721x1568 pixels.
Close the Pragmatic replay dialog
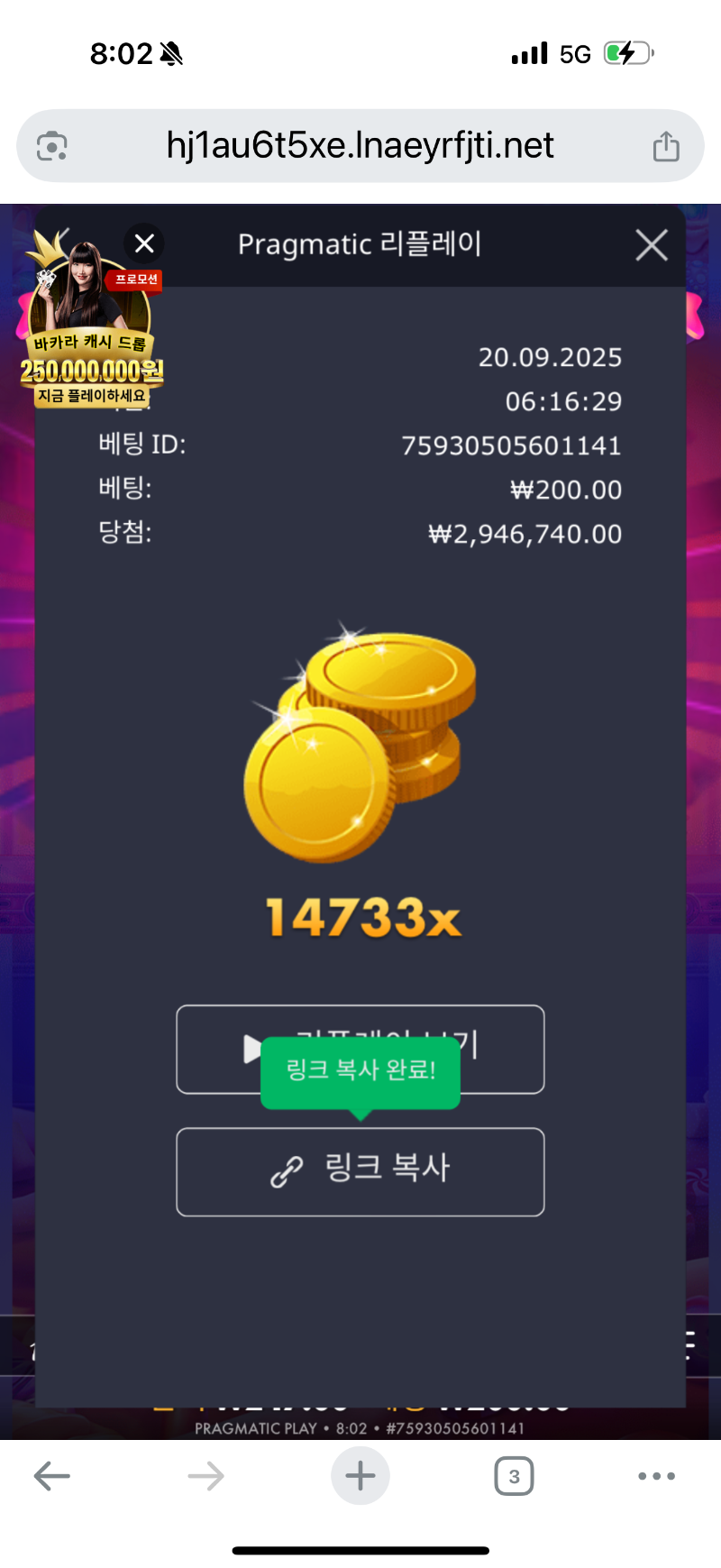tap(651, 244)
